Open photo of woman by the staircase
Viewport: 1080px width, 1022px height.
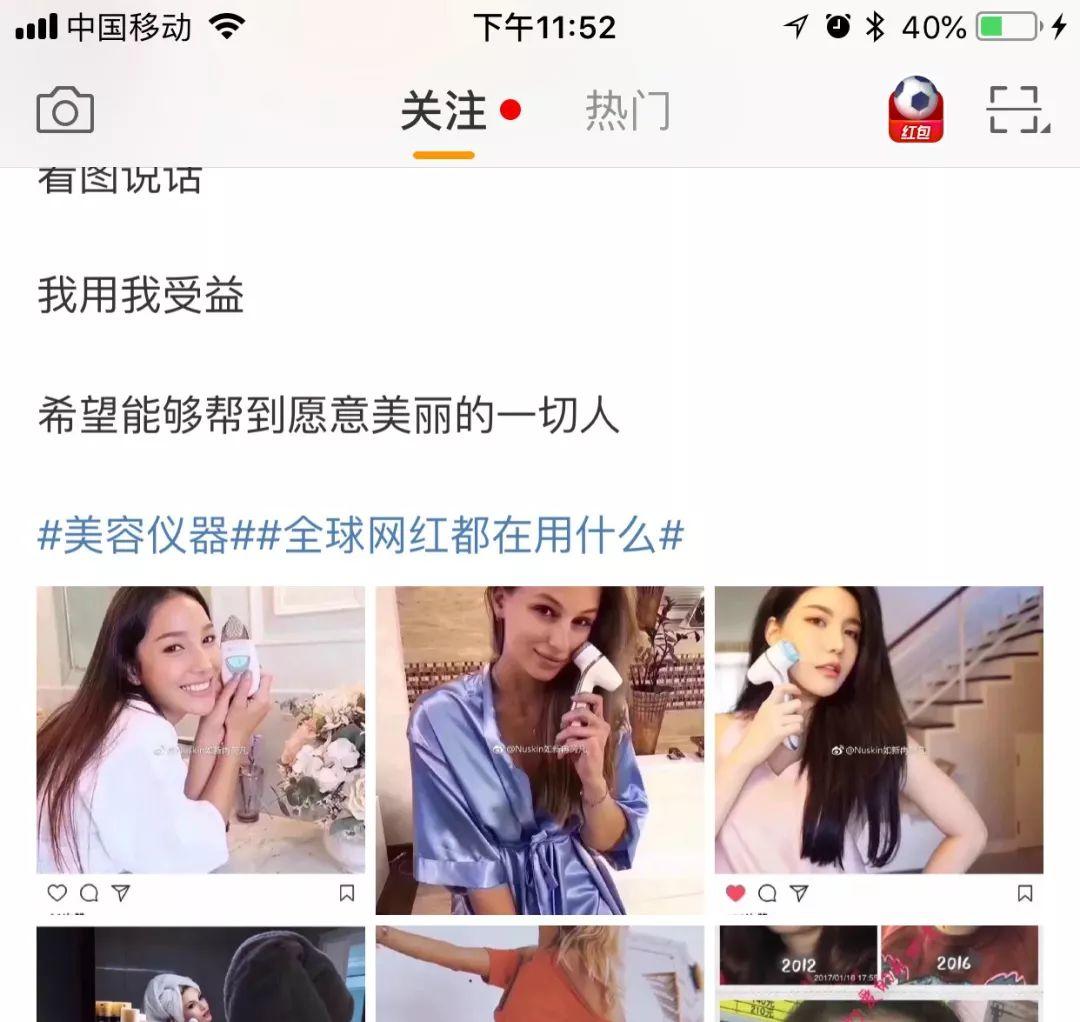coord(878,730)
